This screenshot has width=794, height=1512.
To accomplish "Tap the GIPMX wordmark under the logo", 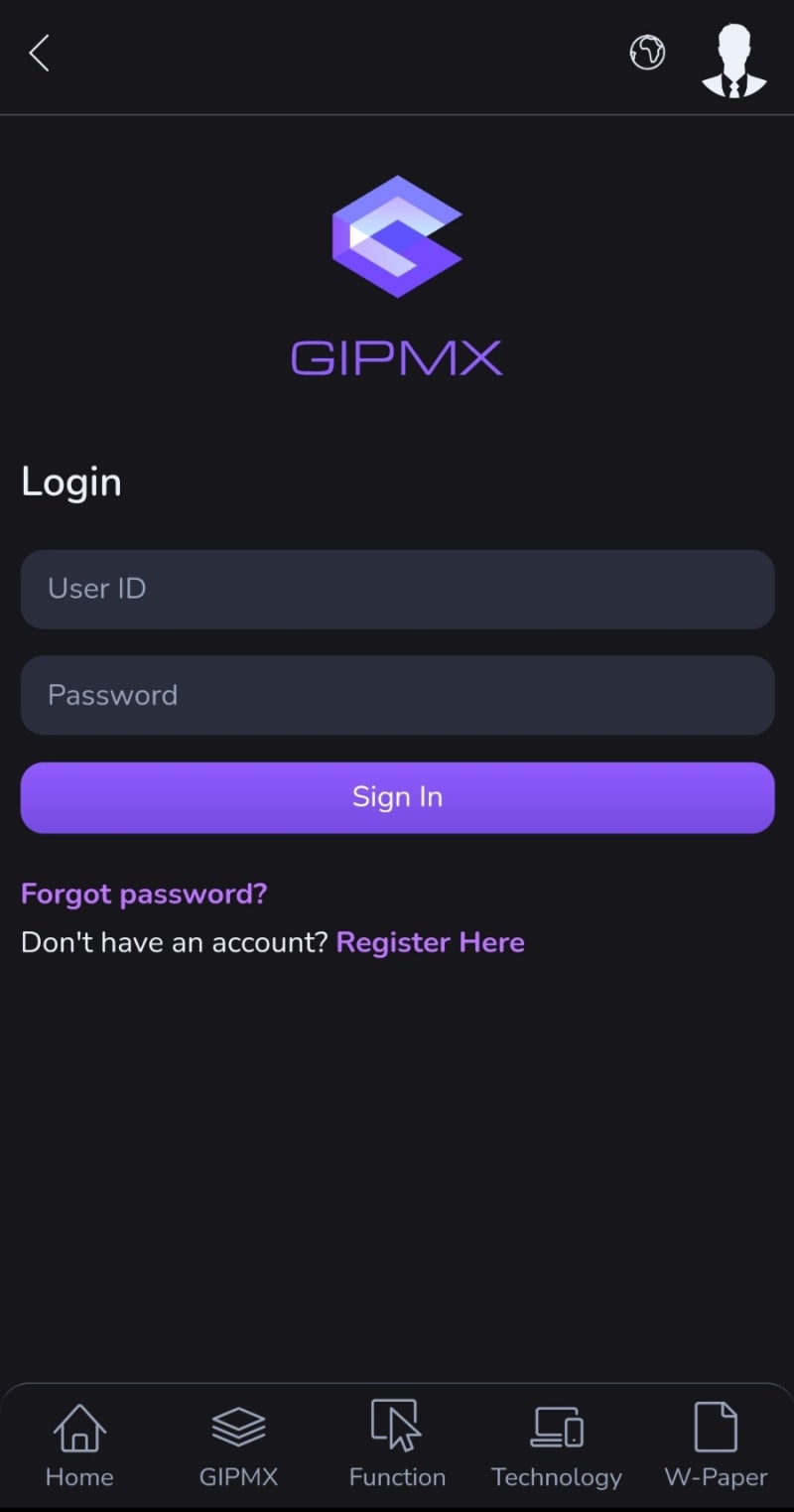I will point(397,359).
